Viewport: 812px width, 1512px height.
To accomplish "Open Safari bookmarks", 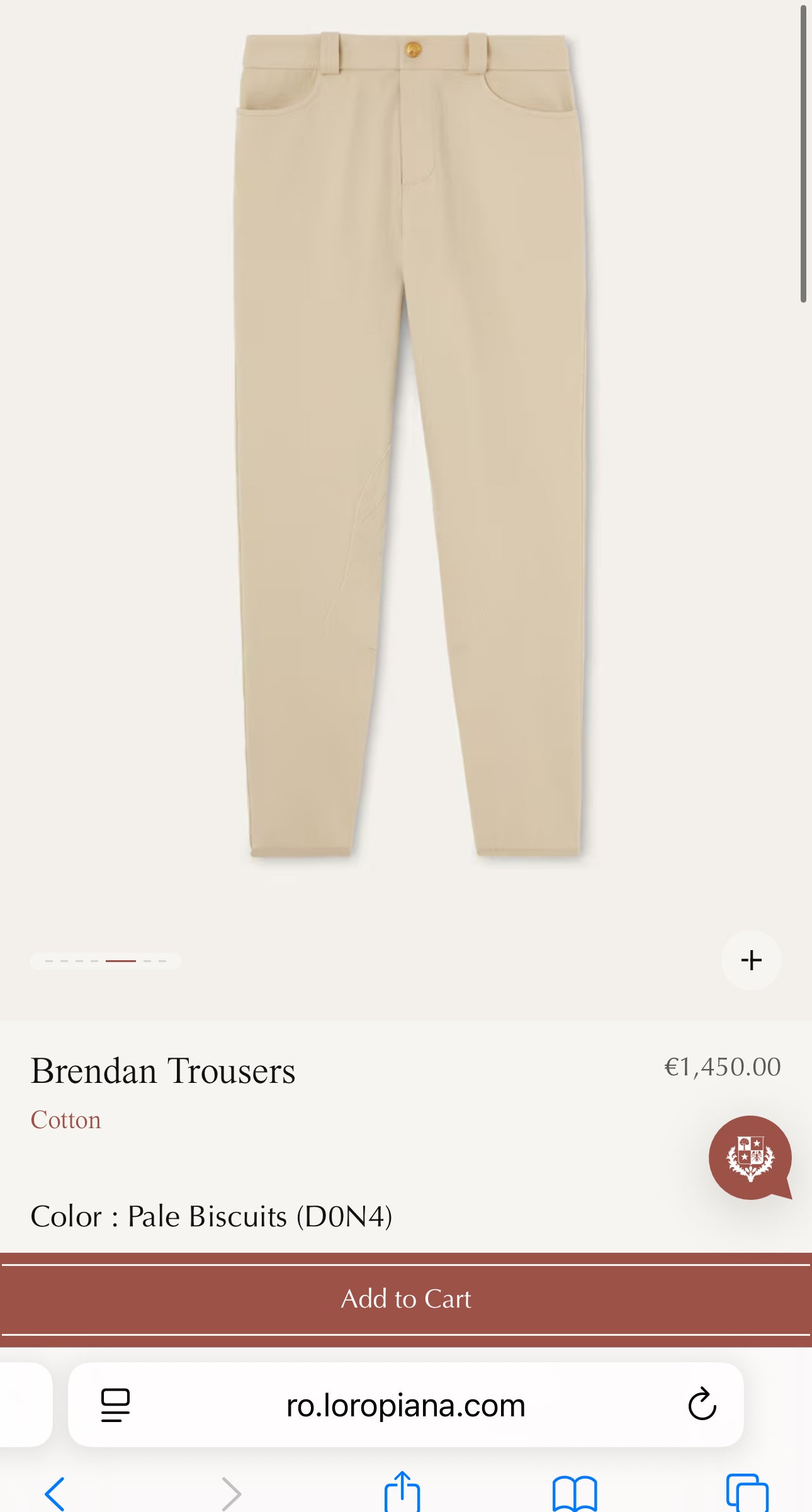I will [574, 1493].
